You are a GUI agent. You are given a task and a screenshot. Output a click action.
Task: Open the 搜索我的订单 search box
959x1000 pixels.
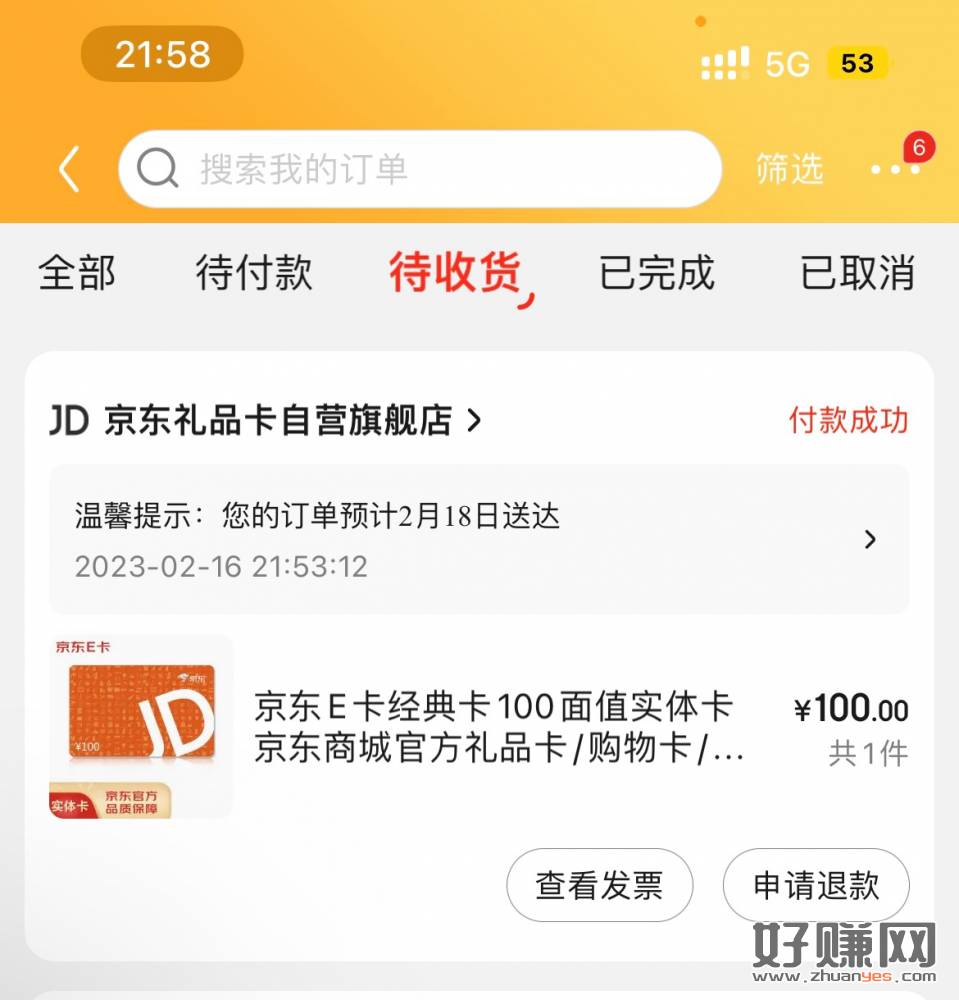pyautogui.click(x=420, y=169)
